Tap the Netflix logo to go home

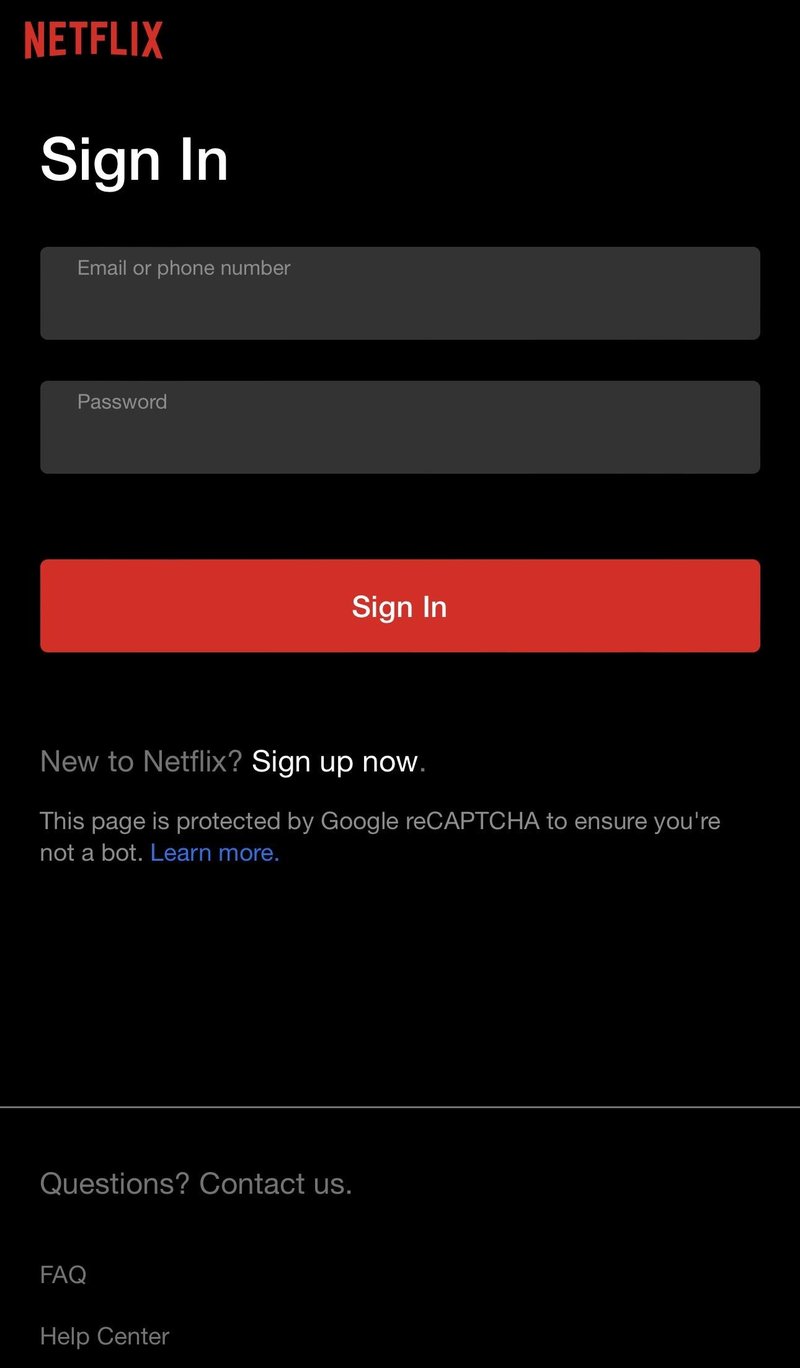click(94, 40)
